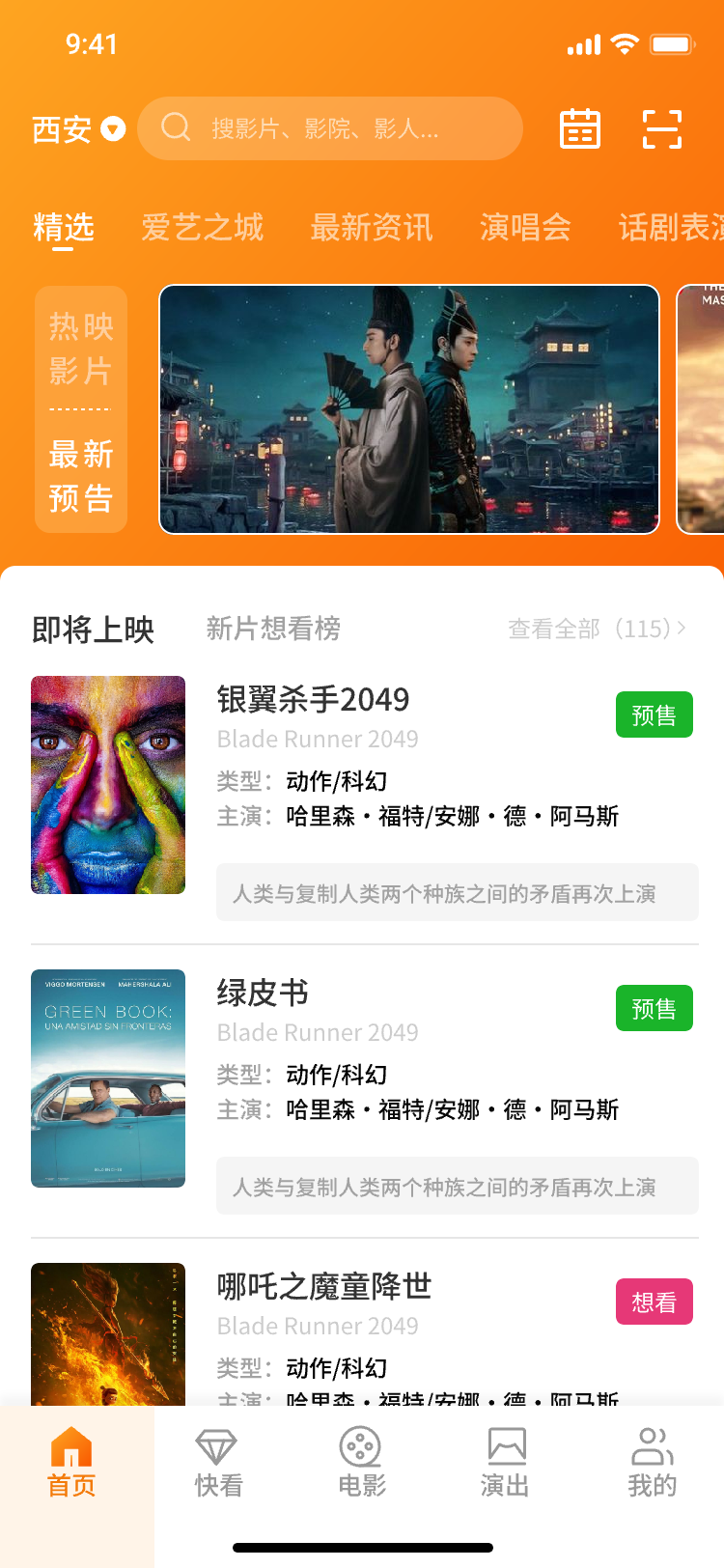724x1568 pixels.
Task: View all 115 upcoming films
Action: pos(597,629)
